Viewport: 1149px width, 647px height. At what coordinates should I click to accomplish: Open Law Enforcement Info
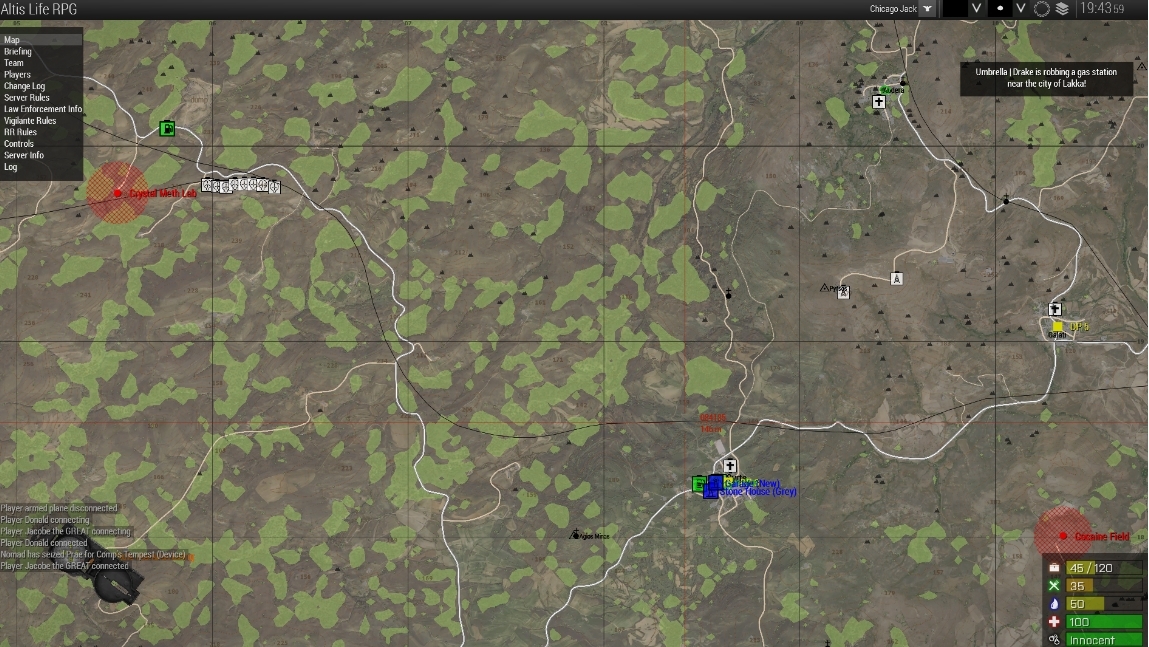coord(42,109)
